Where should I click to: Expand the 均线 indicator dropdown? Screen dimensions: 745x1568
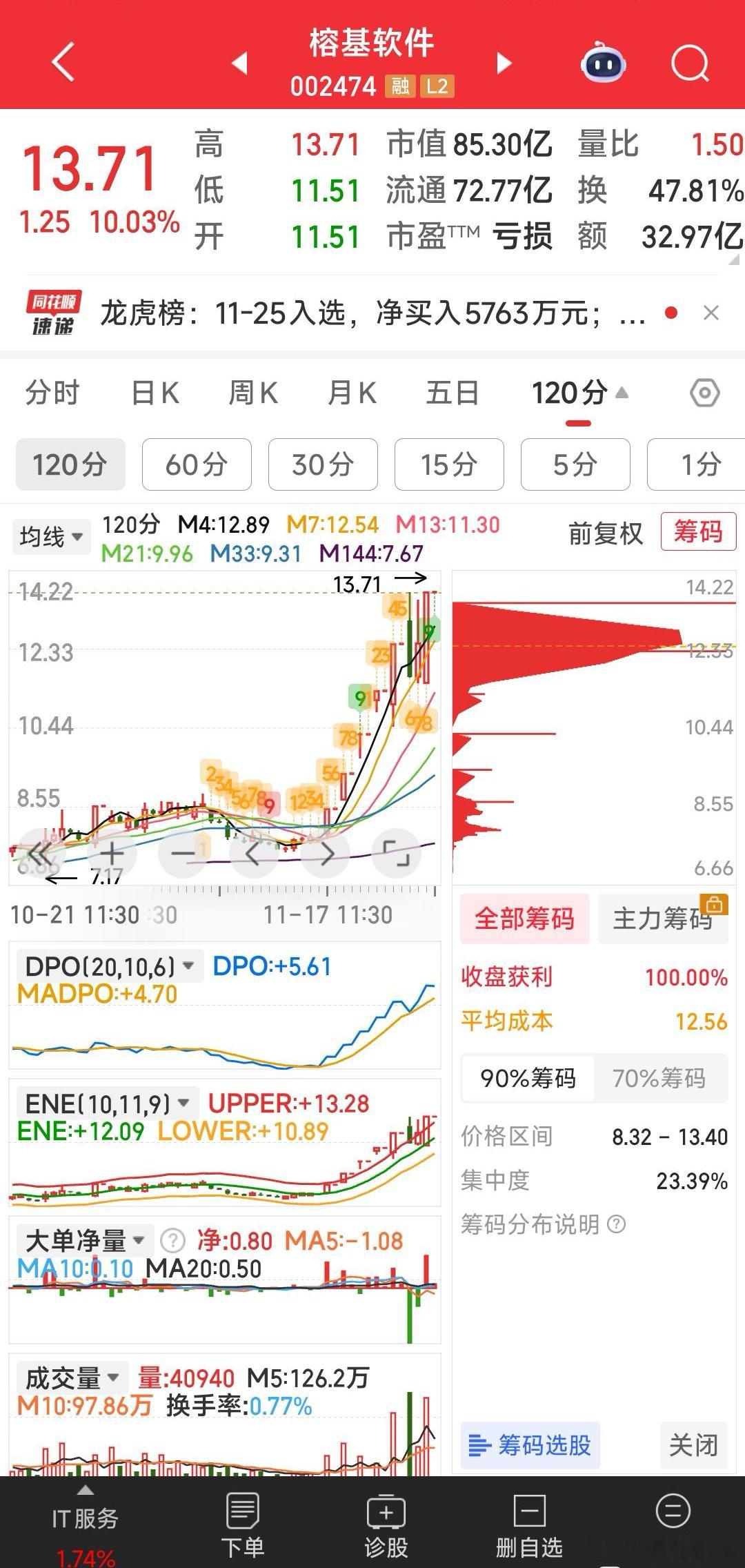[x=51, y=536]
